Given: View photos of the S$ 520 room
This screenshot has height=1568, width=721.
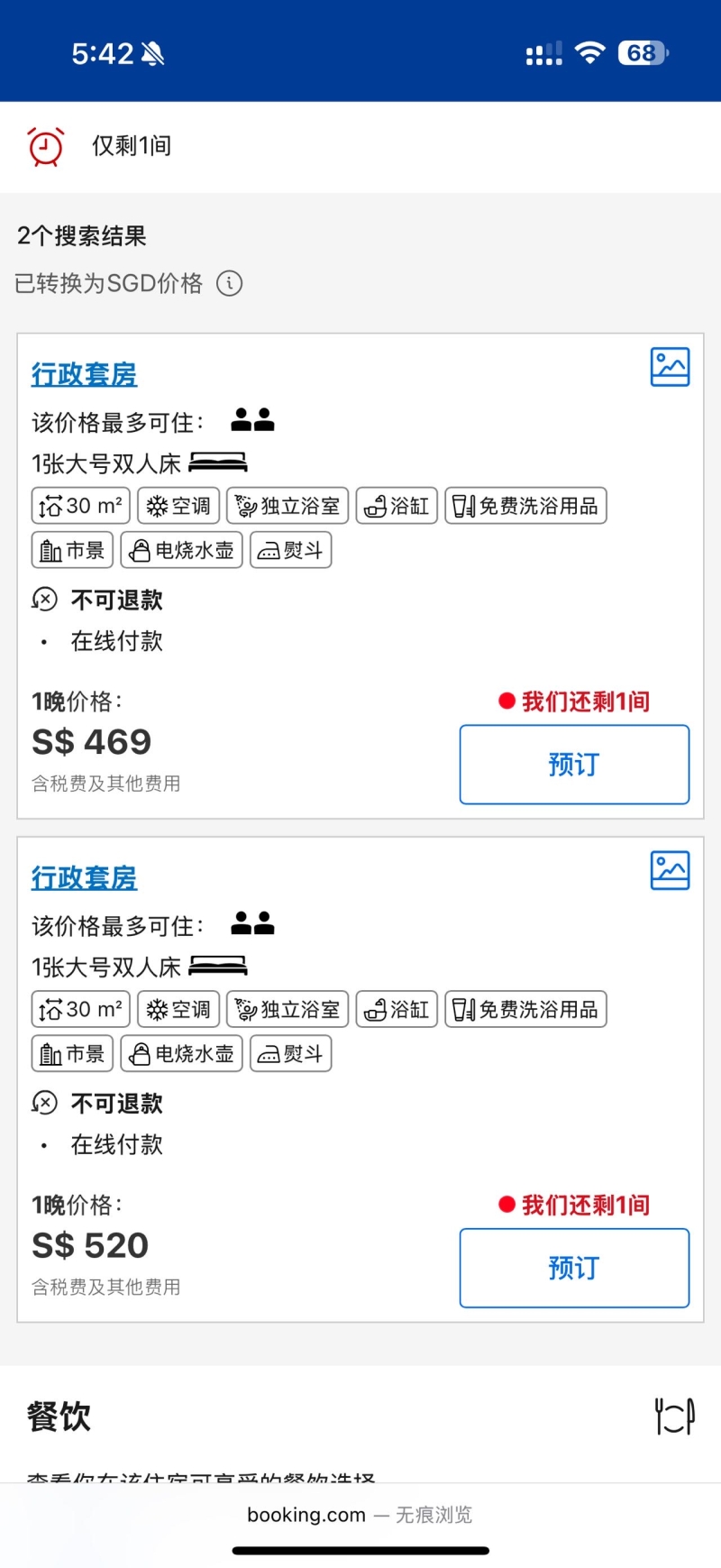Looking at the screenshot, I should pos(670,870).
